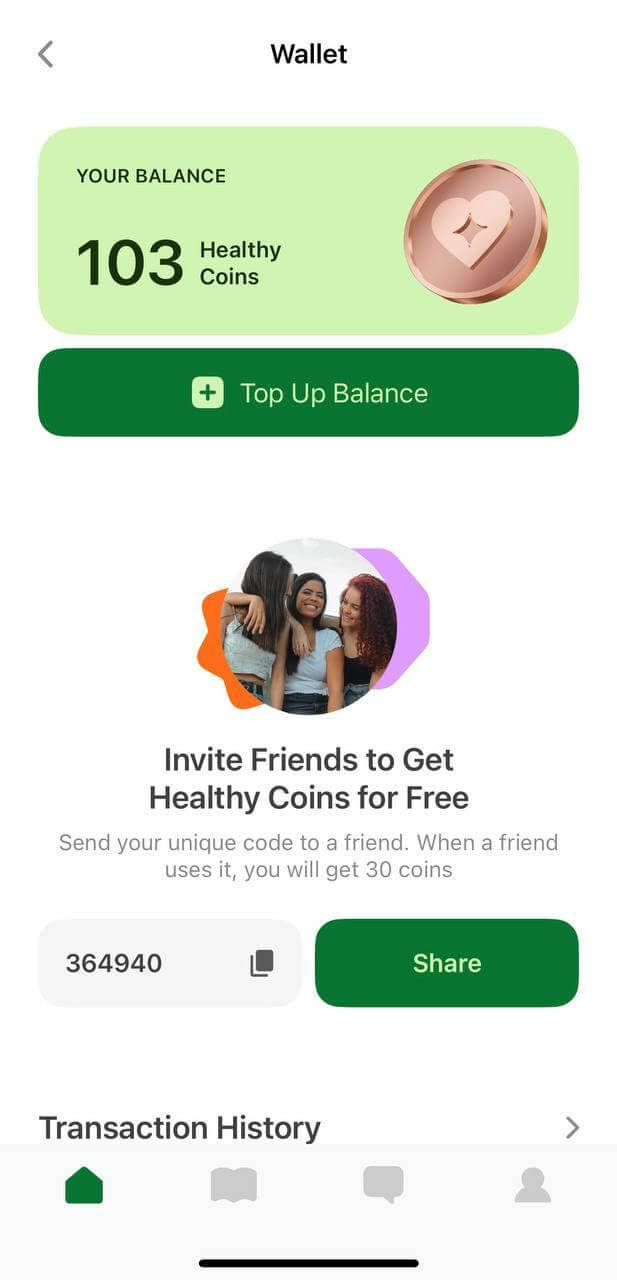Screen dimensions: 617x1280
Task: Copy the referral code 364940
Action: (x=261, y=963)
